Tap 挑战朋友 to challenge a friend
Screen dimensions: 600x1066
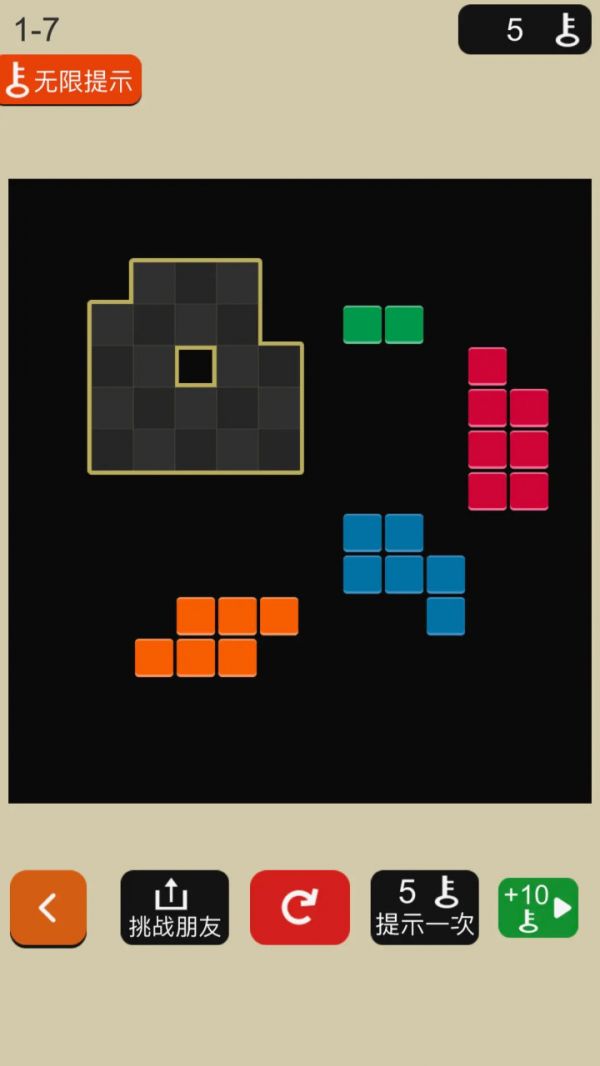[174, 907]
